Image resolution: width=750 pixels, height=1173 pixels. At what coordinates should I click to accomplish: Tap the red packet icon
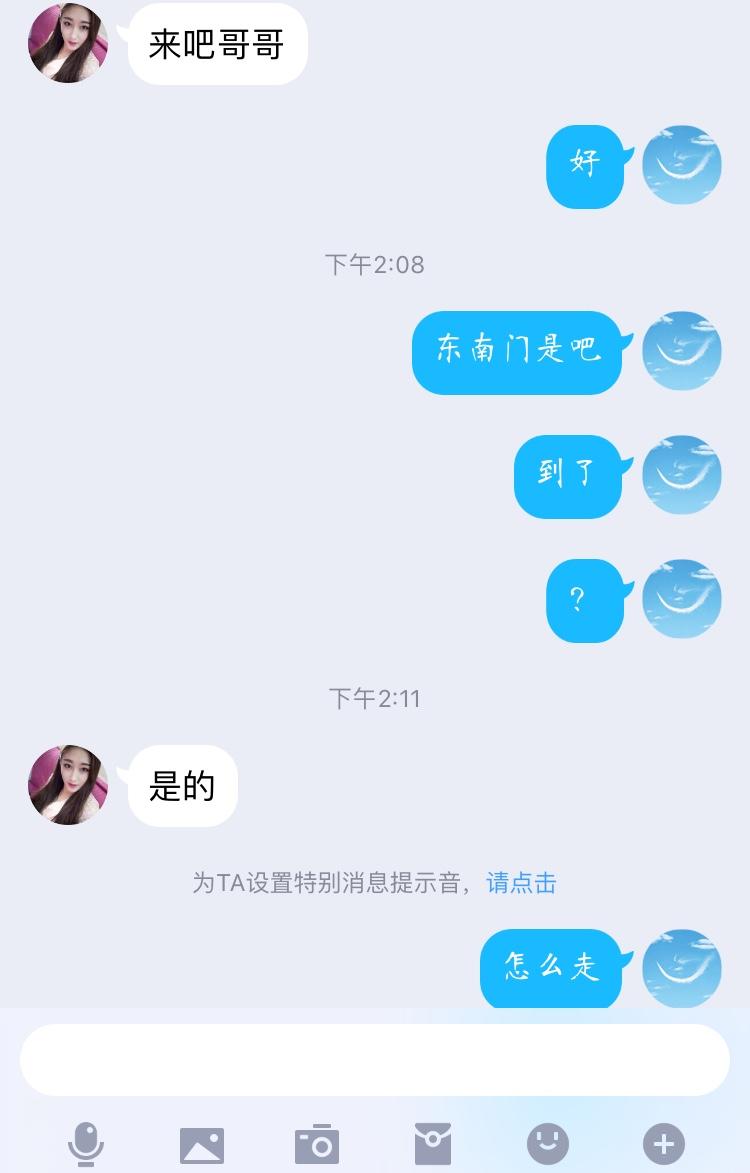pos(432,1143)
